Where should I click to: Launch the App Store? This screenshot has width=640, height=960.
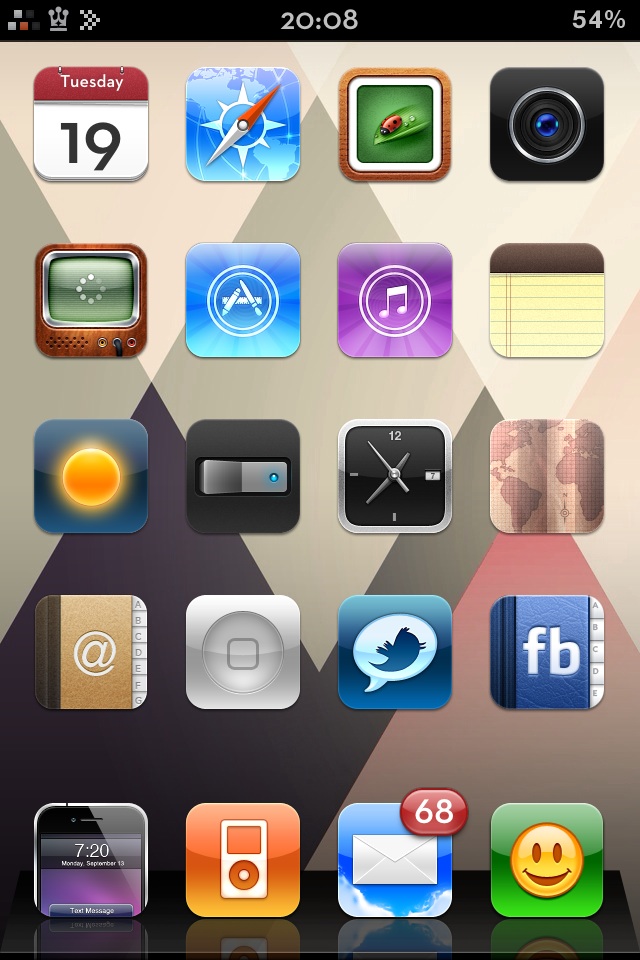coord(243,300)
